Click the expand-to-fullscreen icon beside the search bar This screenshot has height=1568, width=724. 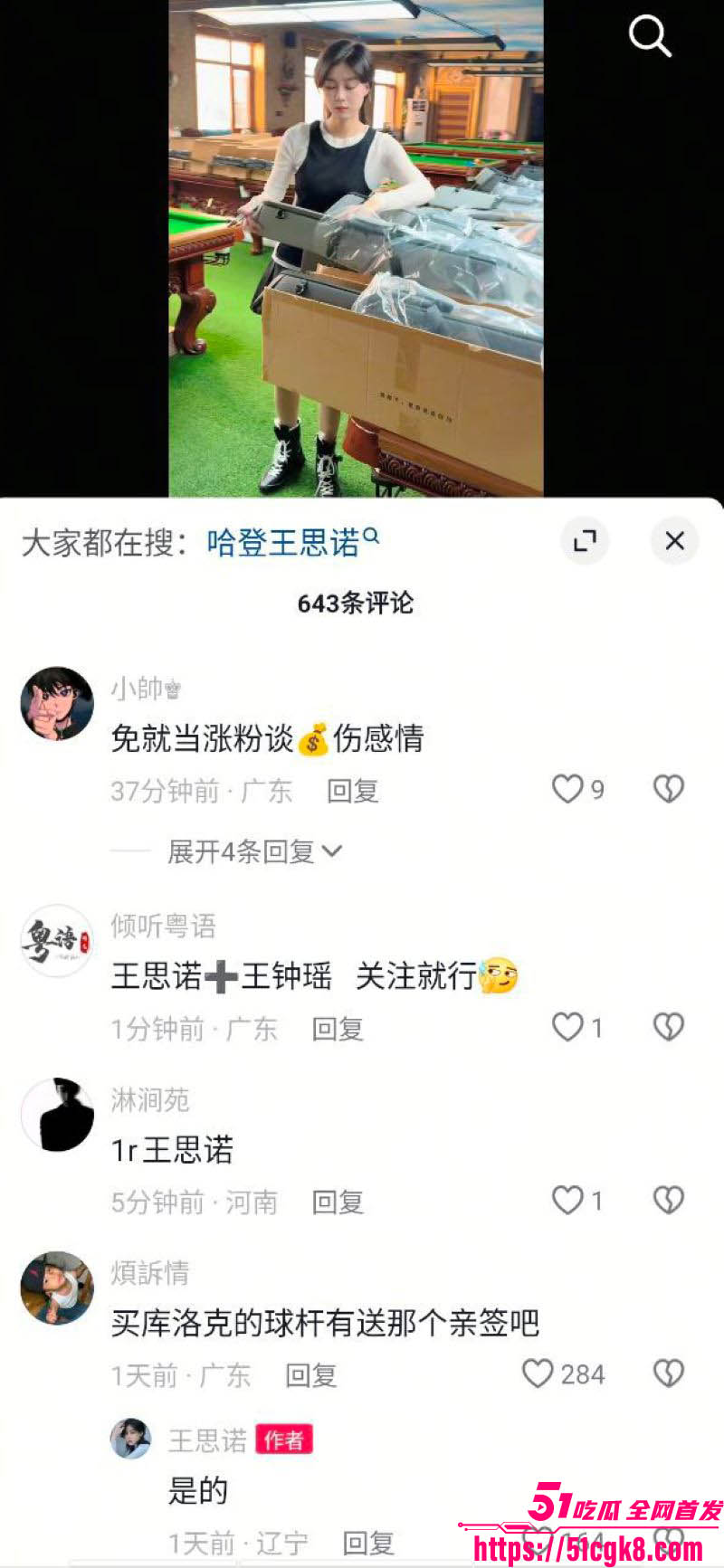tap(585, 540)
